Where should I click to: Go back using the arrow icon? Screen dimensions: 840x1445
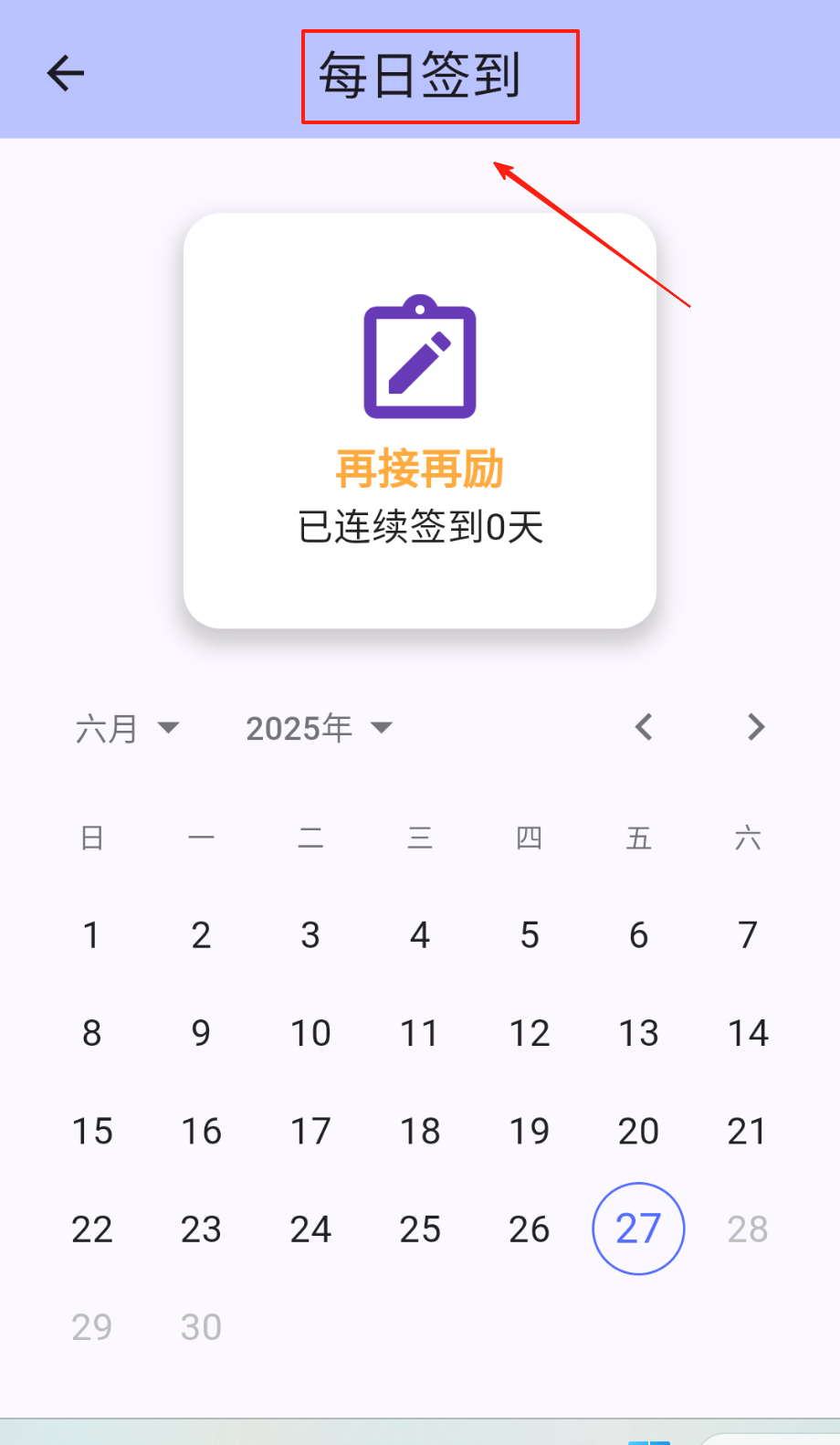click(66, 73)
